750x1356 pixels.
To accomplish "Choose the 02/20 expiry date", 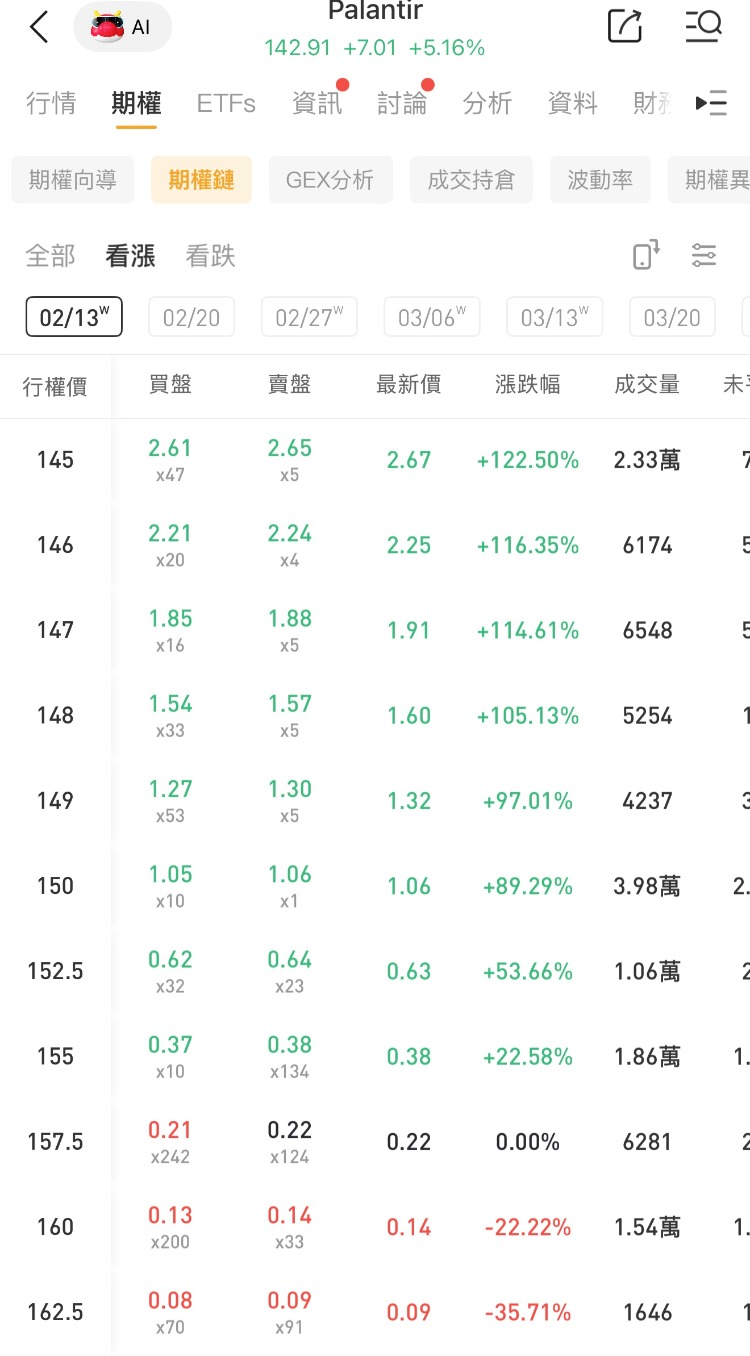I will (x=191, y=318).
